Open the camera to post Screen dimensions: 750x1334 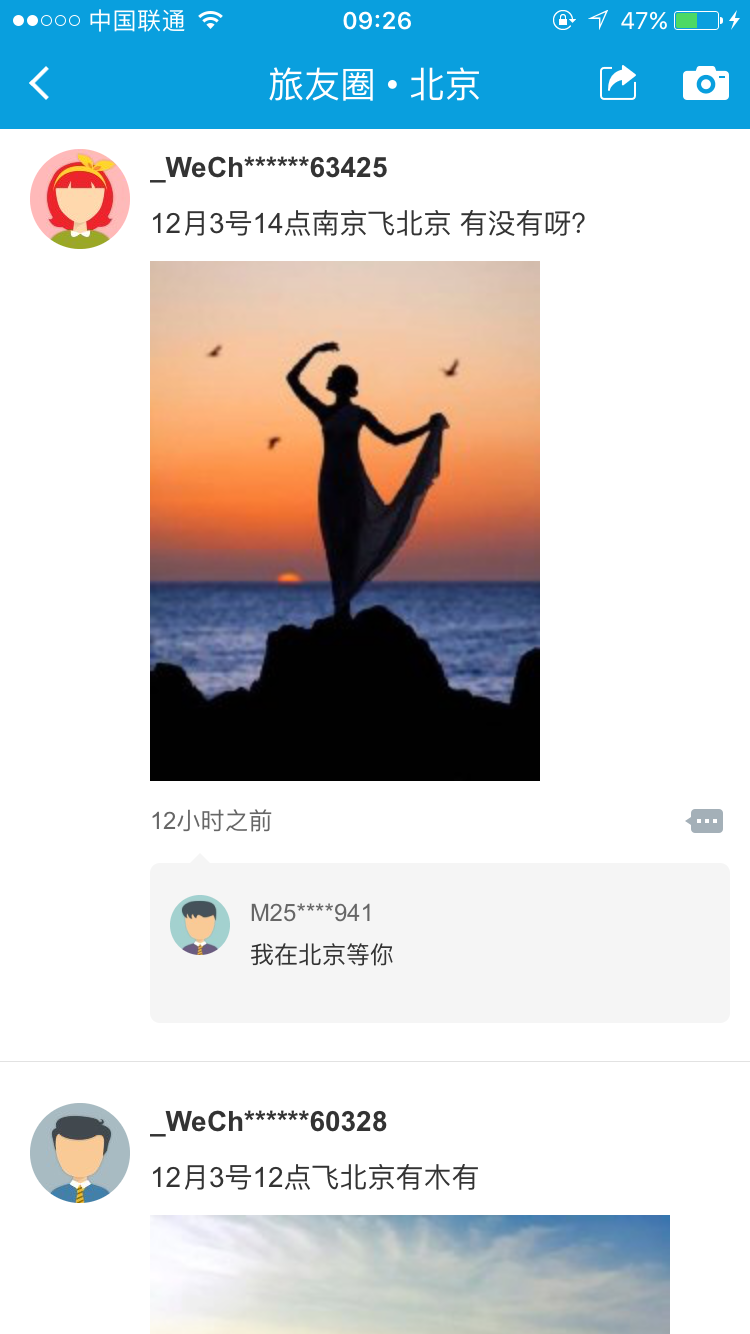tap(705, 83)
